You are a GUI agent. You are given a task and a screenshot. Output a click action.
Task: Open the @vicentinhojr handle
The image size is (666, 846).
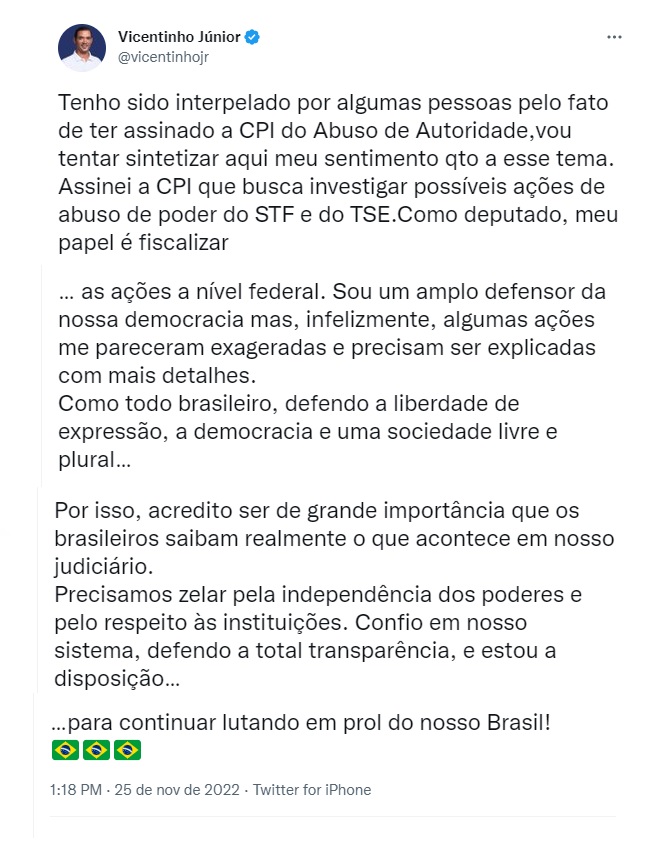pos(164,58)
